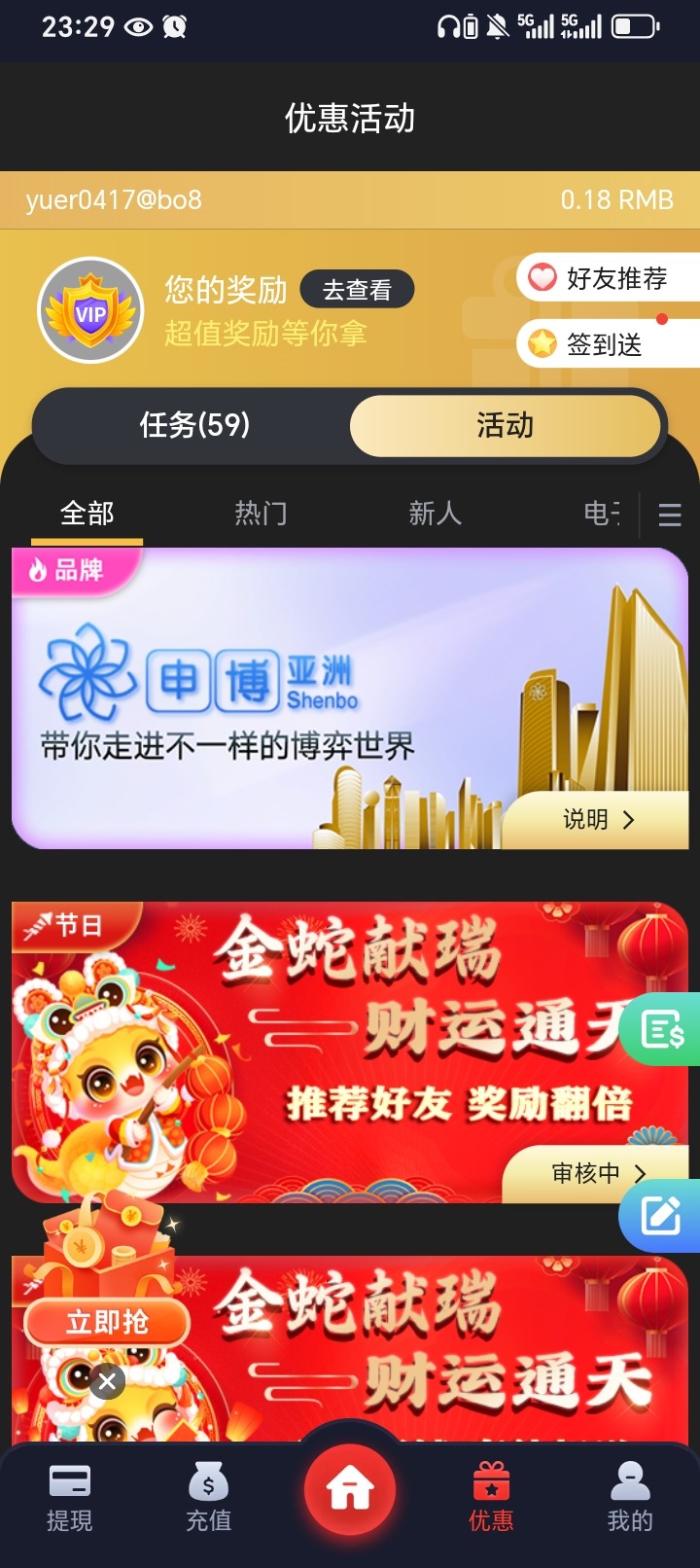This screenshot has height=1568, width=700.
Task: Open the 审核中 status on the holiday banner
Action: point(598,1174)
